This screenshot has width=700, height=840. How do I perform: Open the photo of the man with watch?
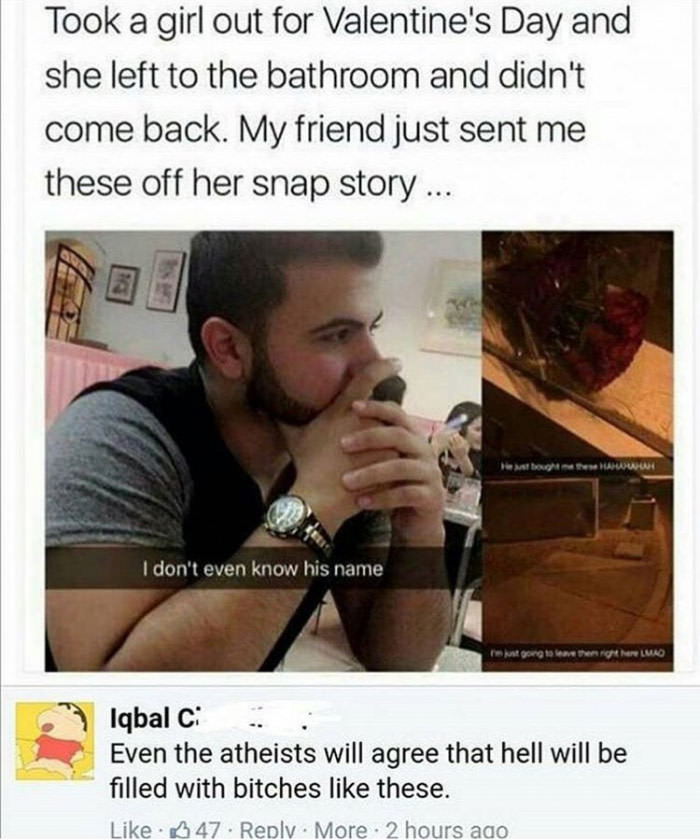pos(262,450)
